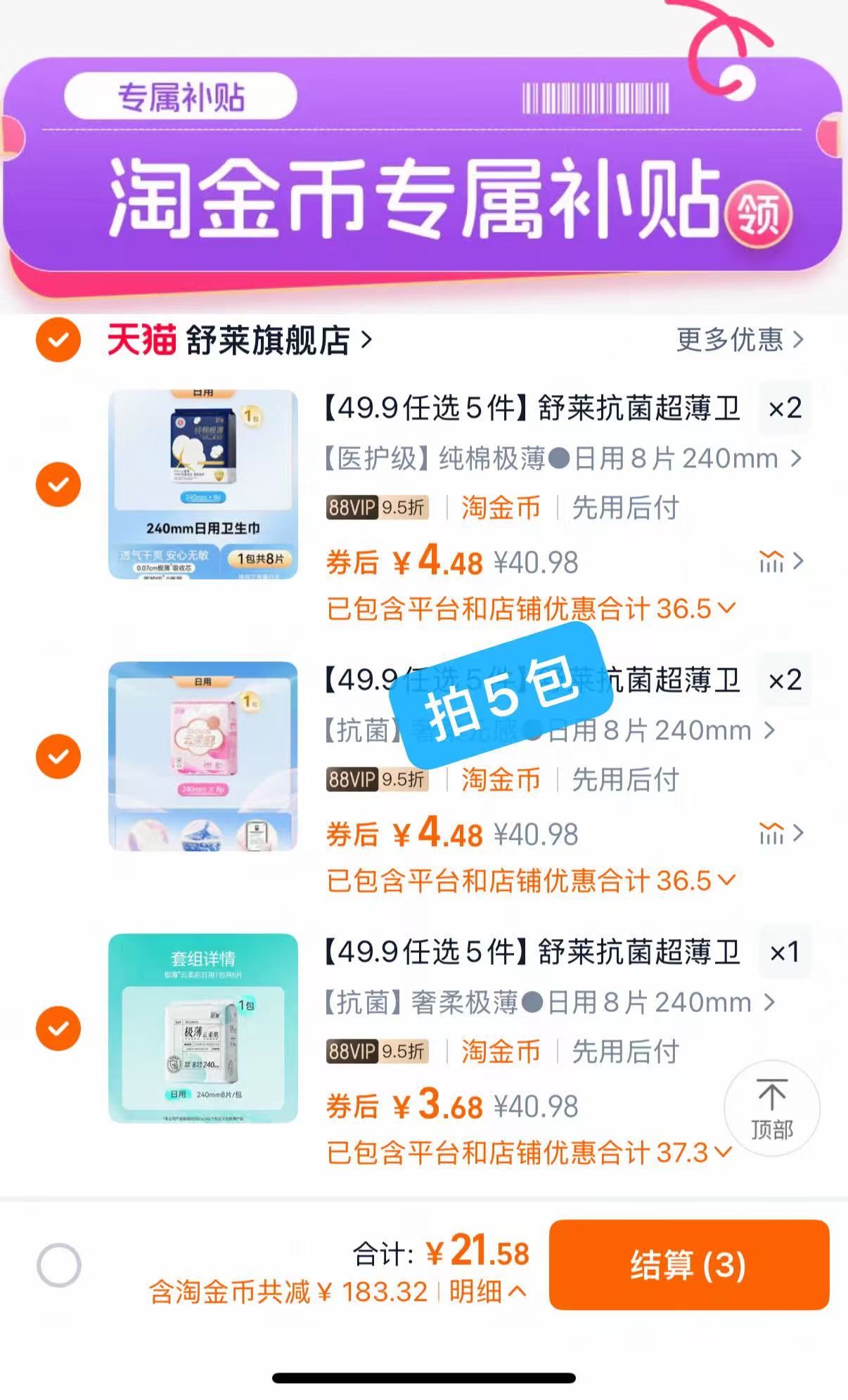Viewport: 848px width, 1400px height.
Task: Tap the 回顶部 back-to-top button
Action: (x=771, y=1108)
